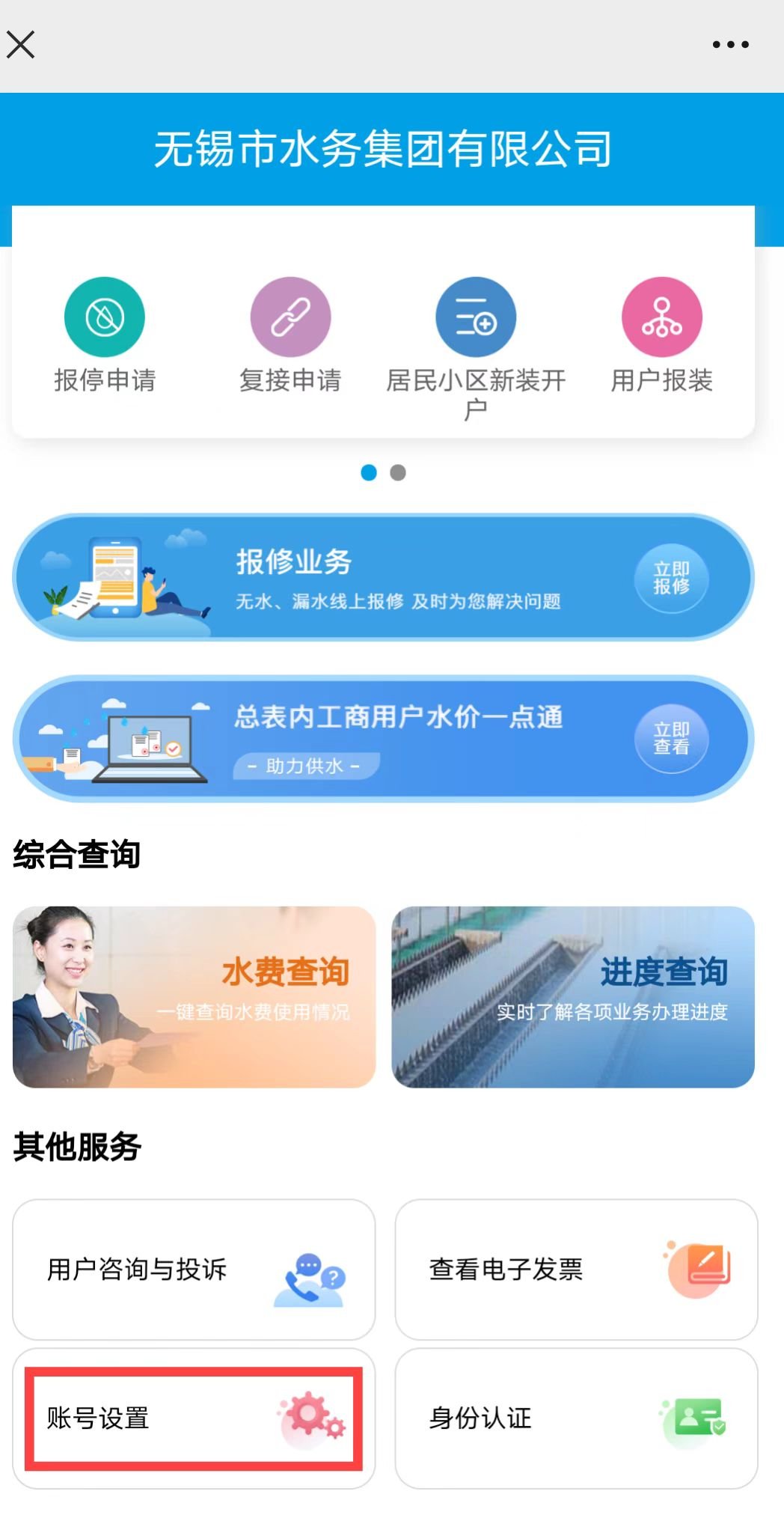The width and height of the screenshot is (784, 1518).
Task: Open 查看电子发票
Action: pos(576,1269)
